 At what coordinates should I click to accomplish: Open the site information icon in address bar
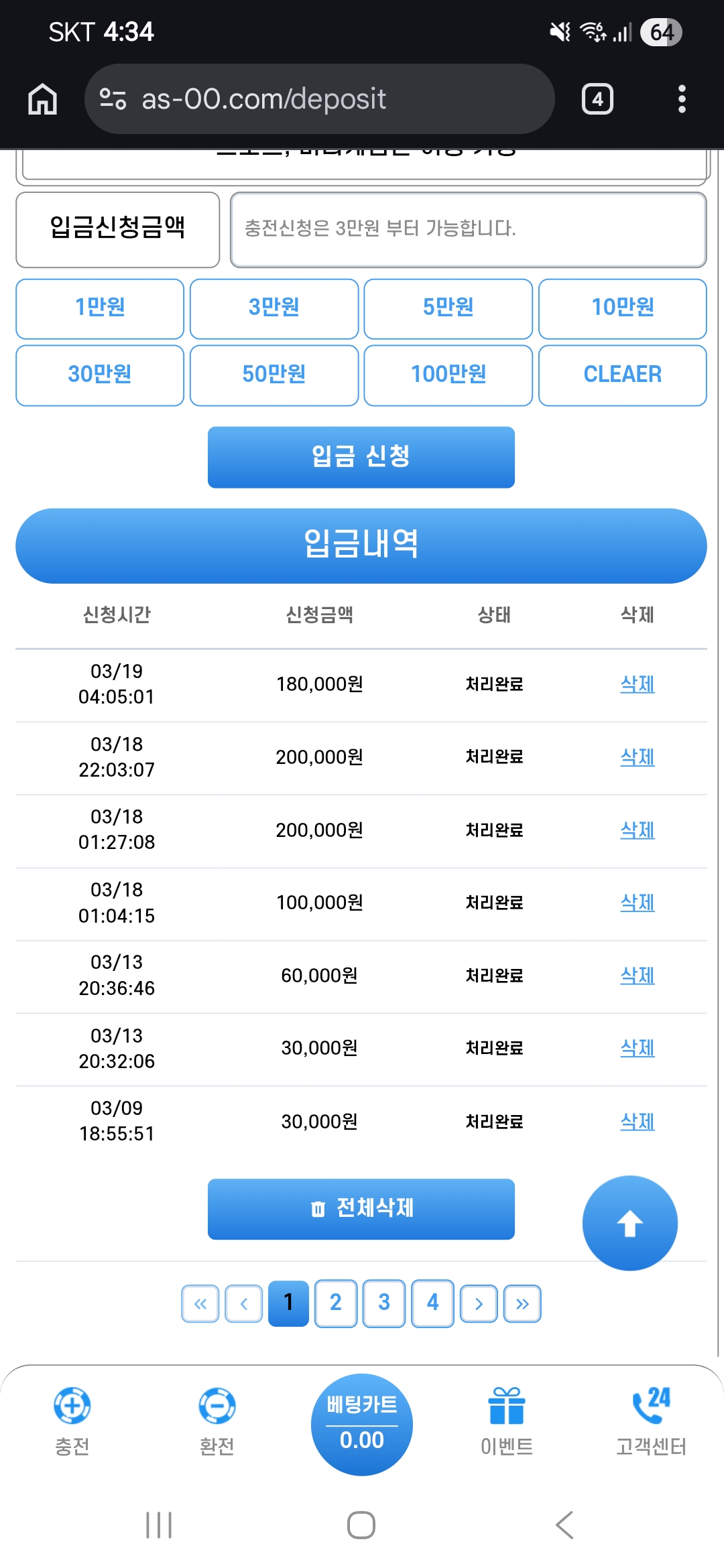(113, 99)
